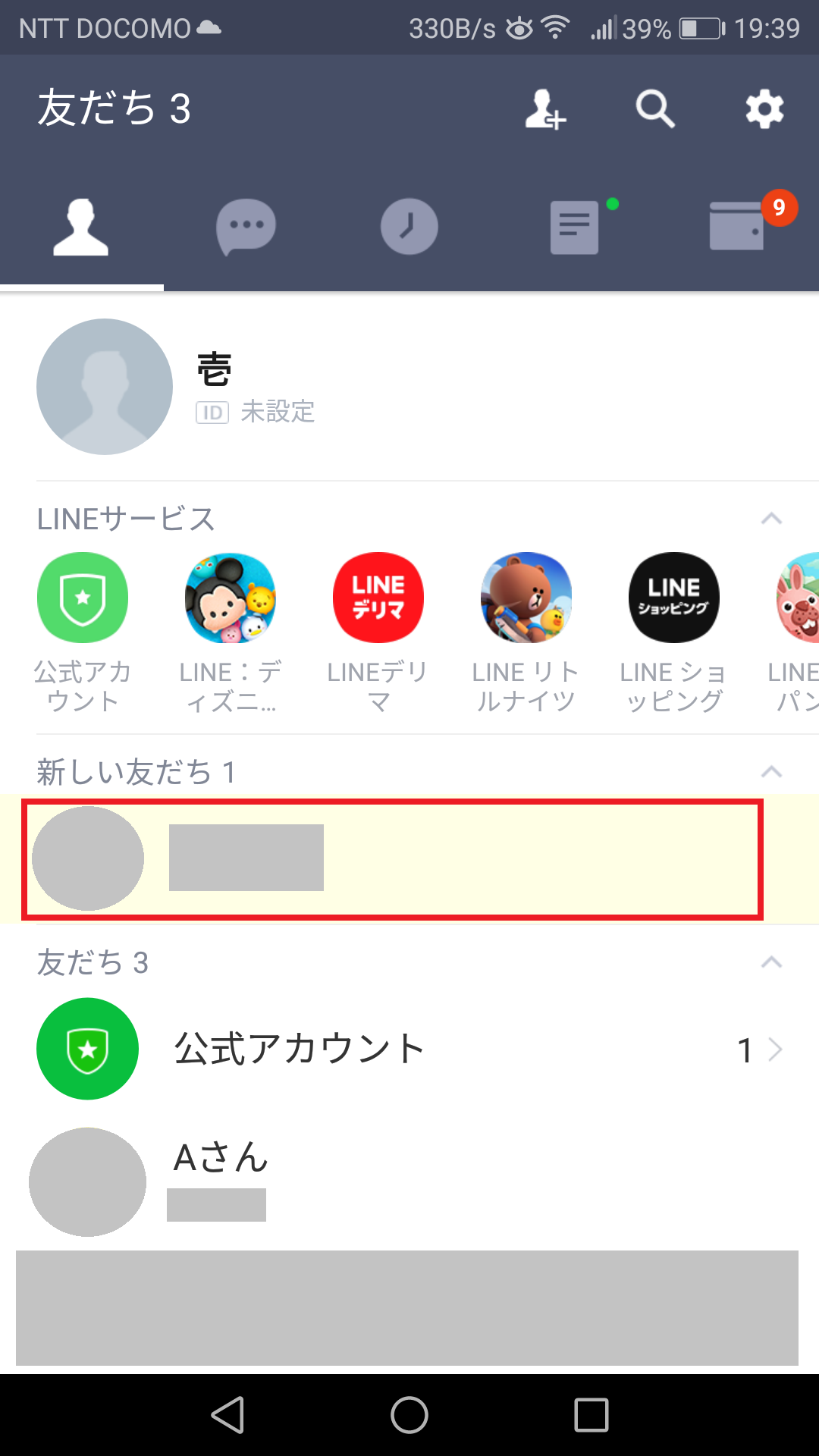819x1456 pixels.
Task: Open LINE：ディズニー service icon
Action: click(x=230, y=632)
